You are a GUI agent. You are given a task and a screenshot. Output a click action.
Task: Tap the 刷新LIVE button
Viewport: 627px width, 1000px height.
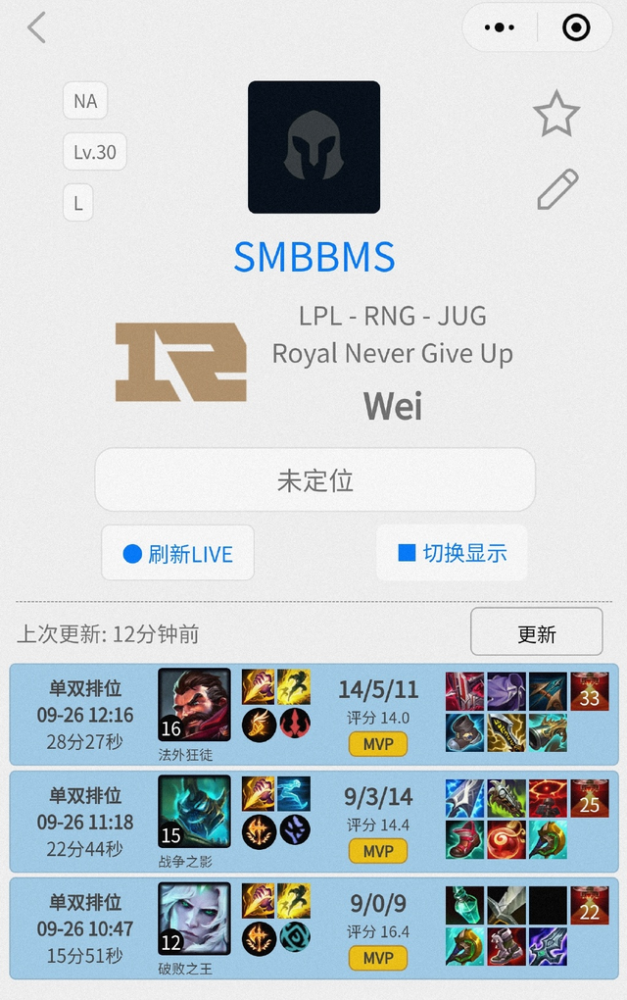coord(178,553)
